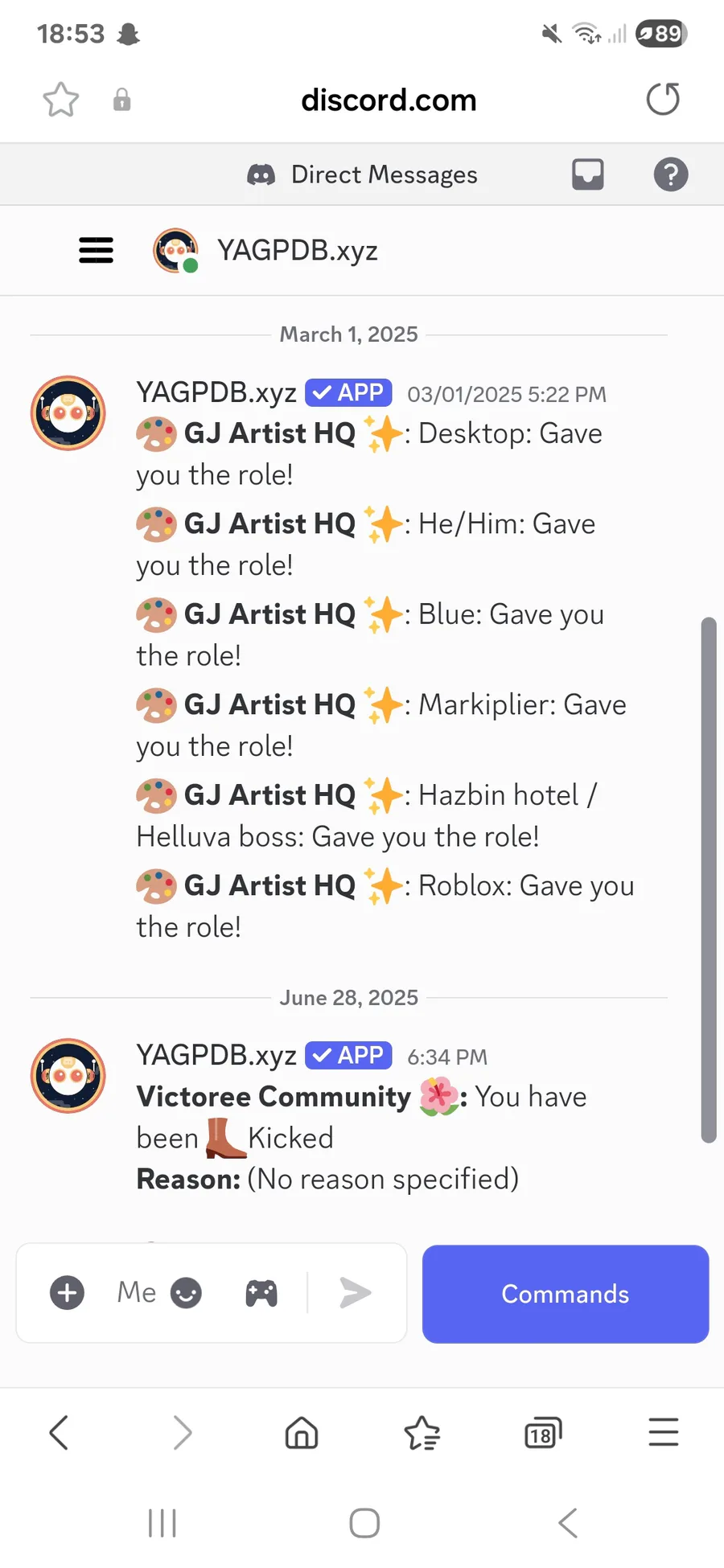Image resolution: width=724 pixels, height=1568 pixels.
Task: Focus the message text field
Action: coord(136,1293)
